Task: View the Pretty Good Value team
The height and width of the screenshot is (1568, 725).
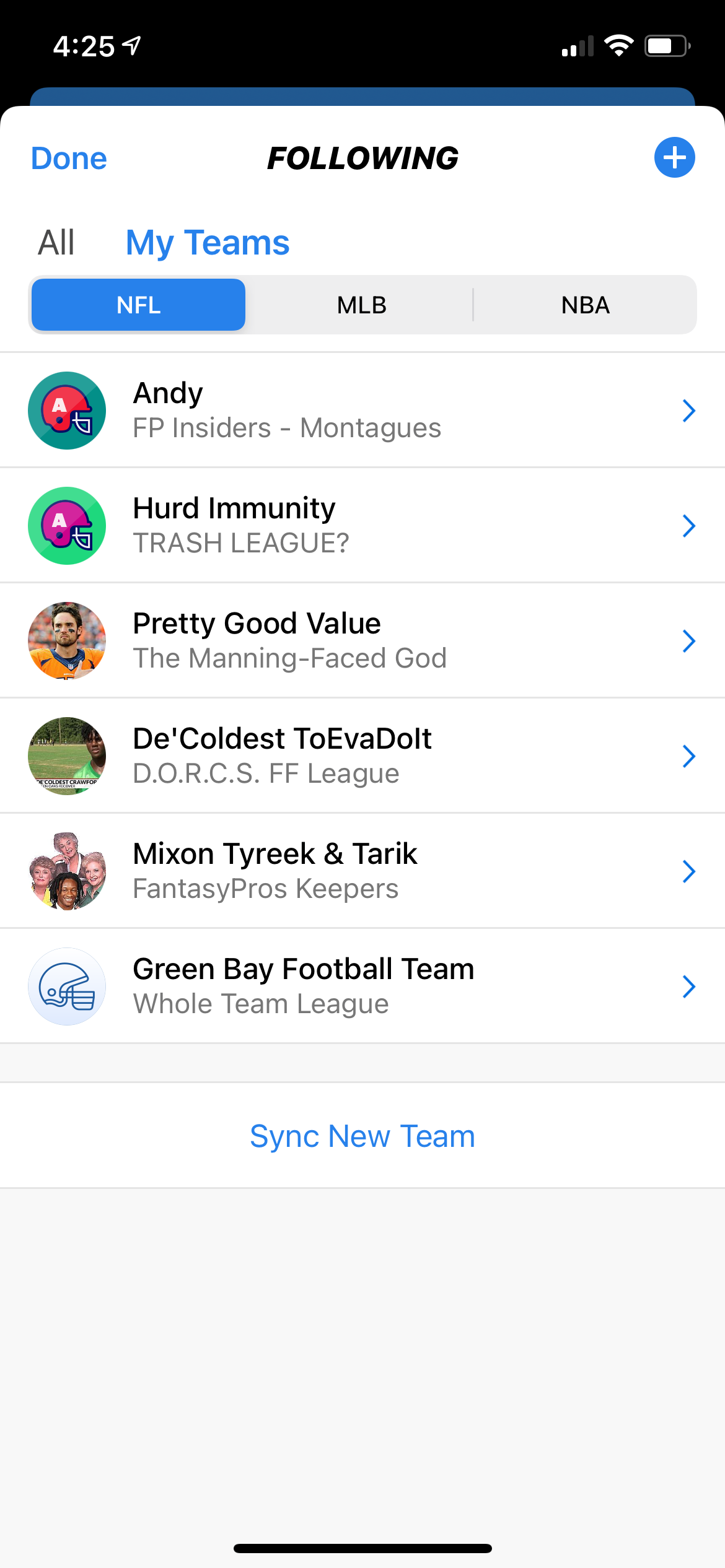Action: pos(362,641)
